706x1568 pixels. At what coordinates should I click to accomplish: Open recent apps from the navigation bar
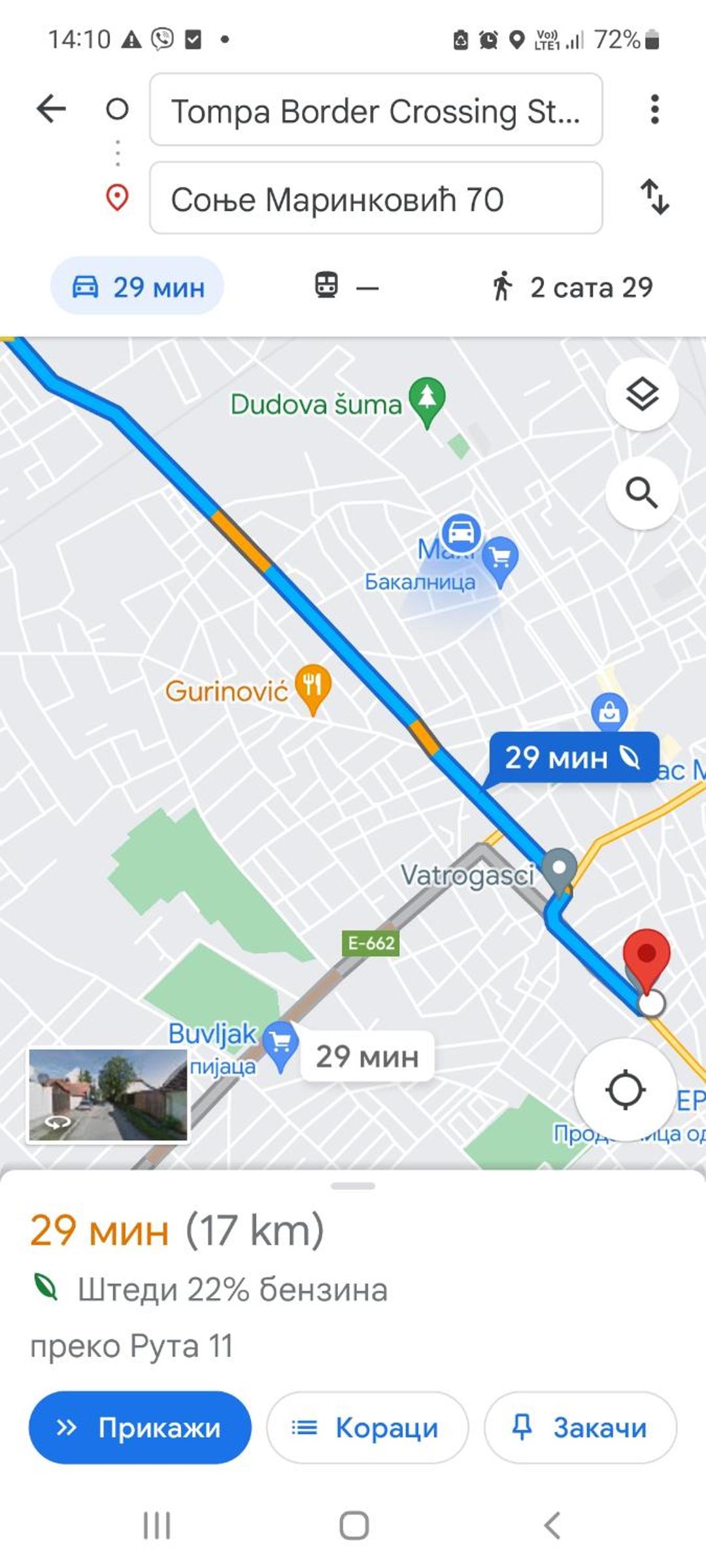[x=157, y=1526]
